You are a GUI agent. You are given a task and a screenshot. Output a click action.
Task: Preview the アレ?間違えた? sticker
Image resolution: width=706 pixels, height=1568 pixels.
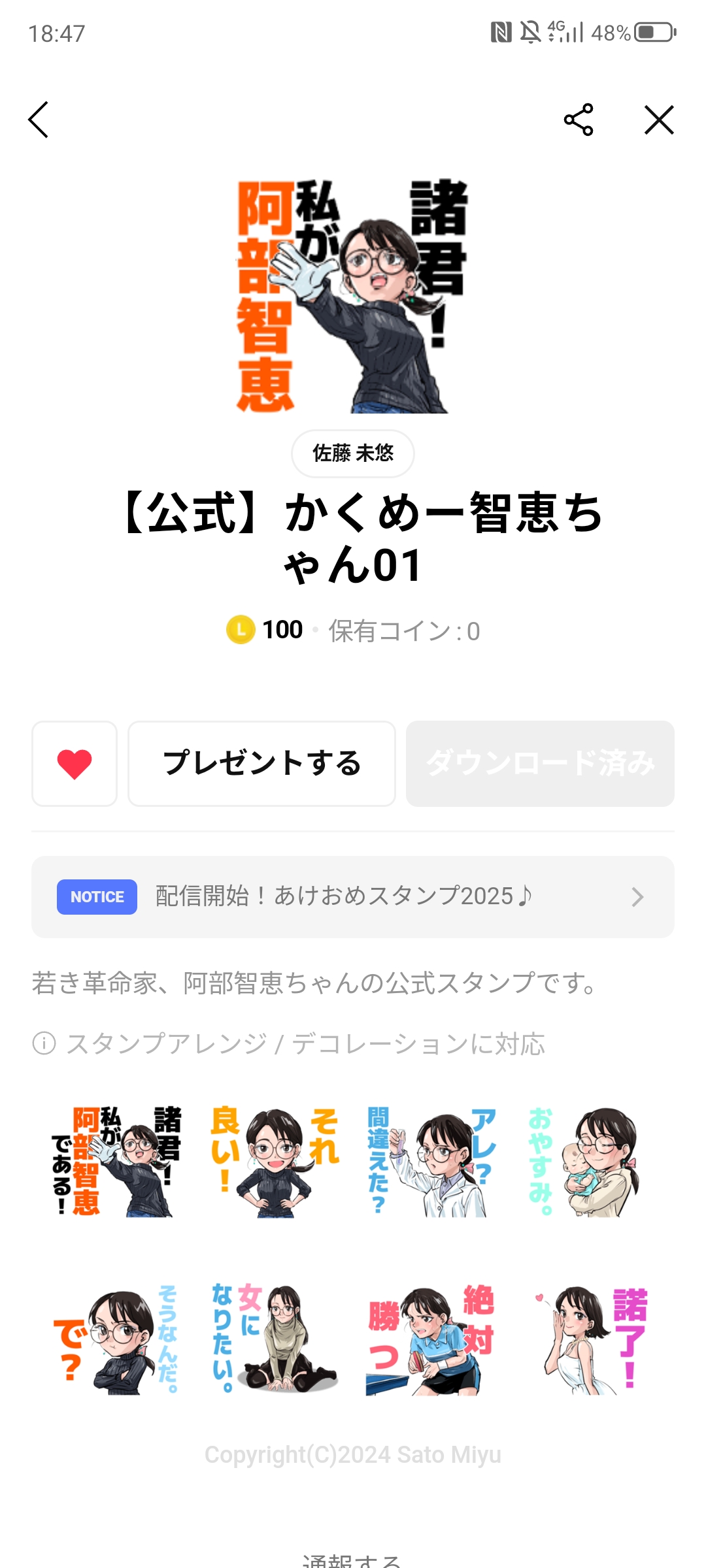pos(431,1162)
